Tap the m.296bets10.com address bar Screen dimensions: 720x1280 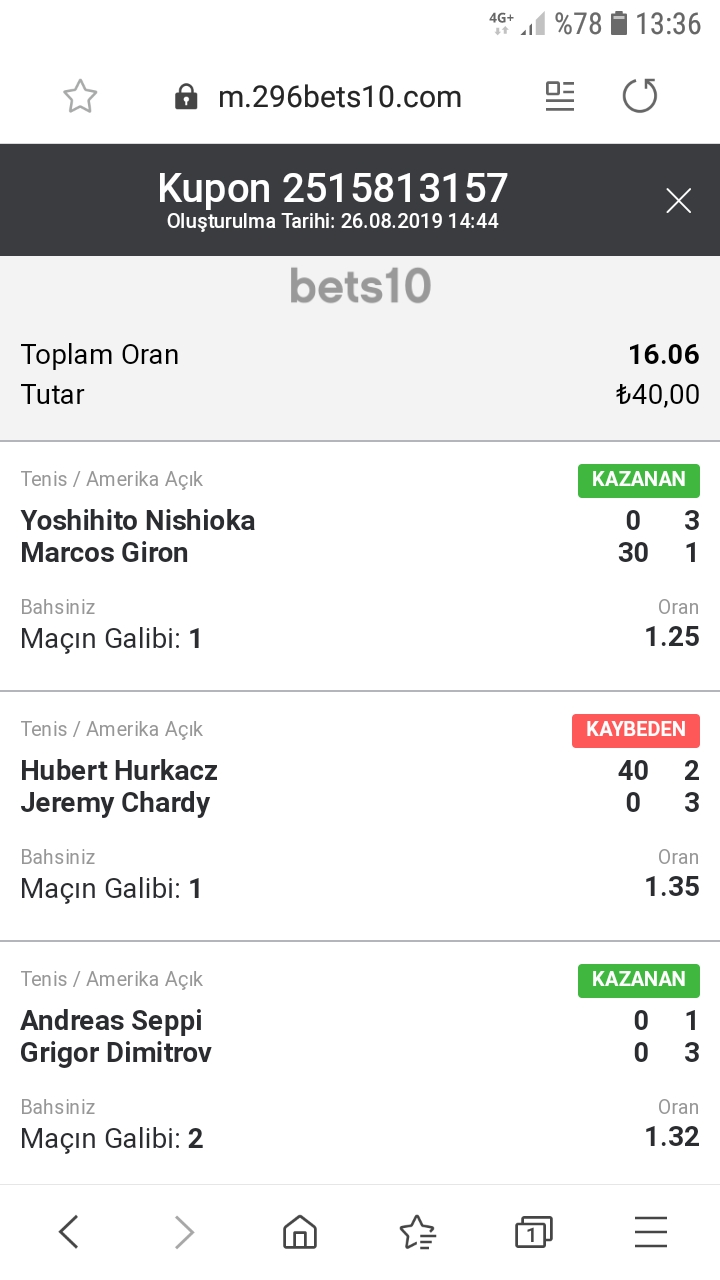pyautogui.click(x=318, y=97)
